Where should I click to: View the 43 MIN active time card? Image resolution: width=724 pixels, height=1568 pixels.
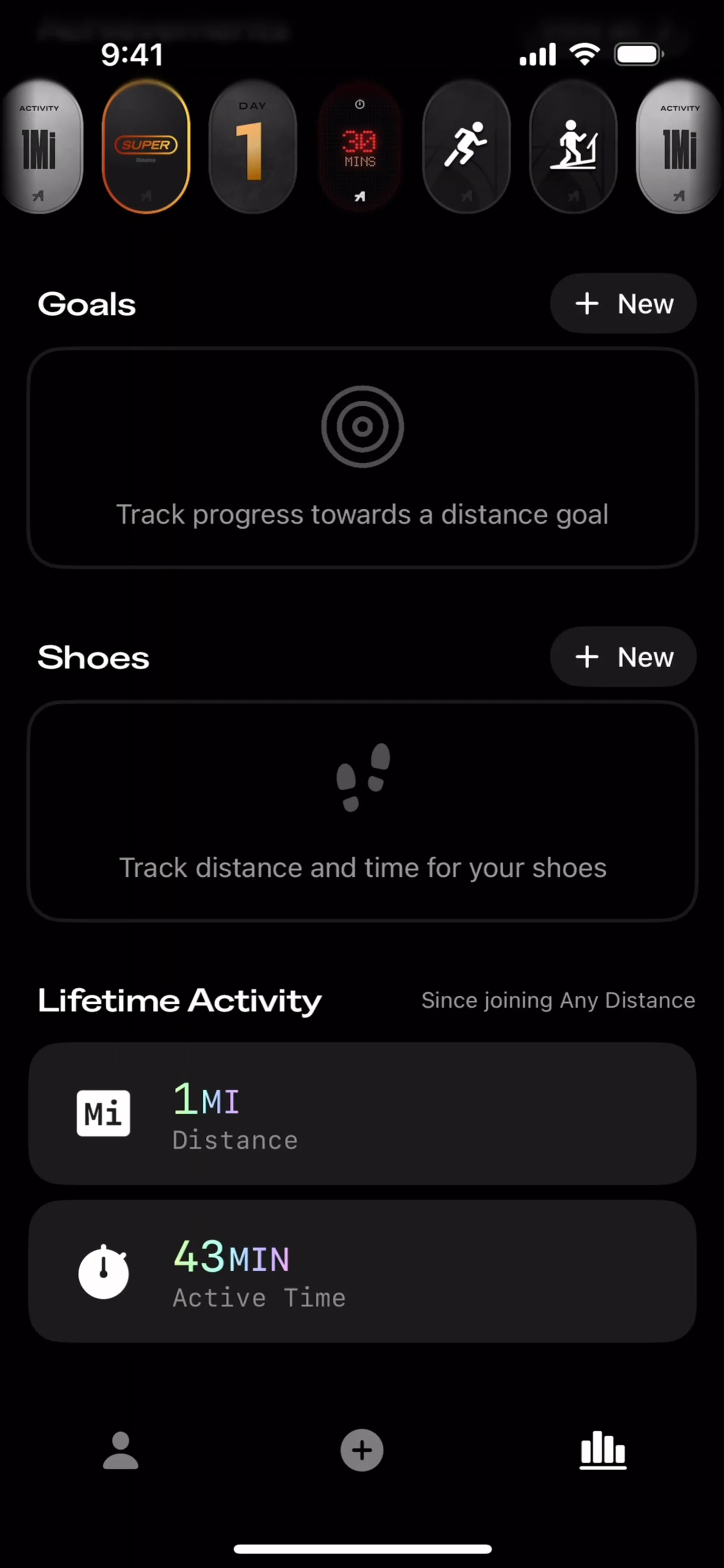(362, 1271)
